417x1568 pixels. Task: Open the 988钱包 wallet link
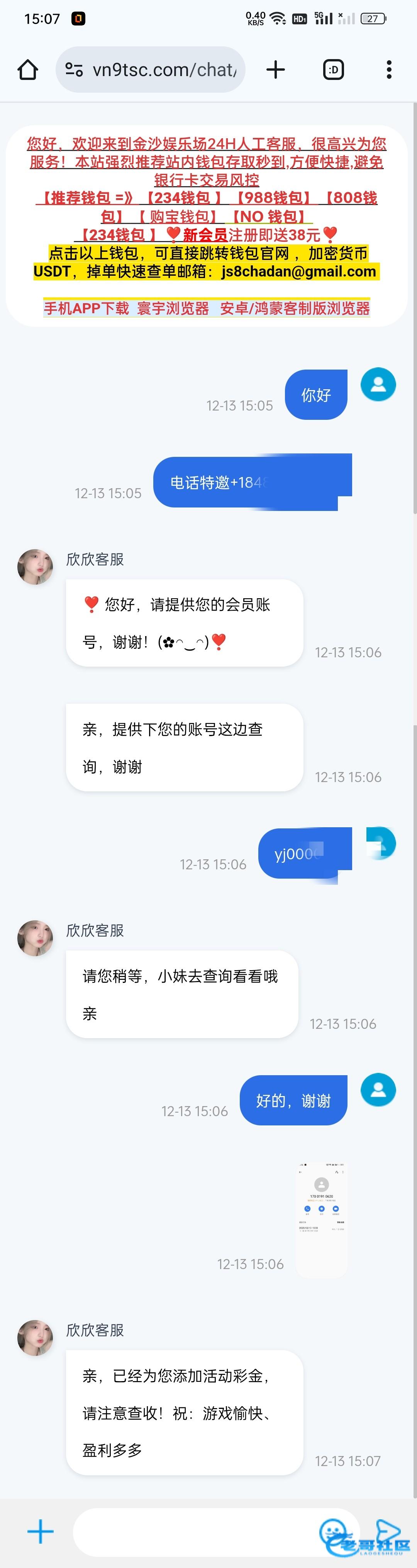tap(273, 198)
